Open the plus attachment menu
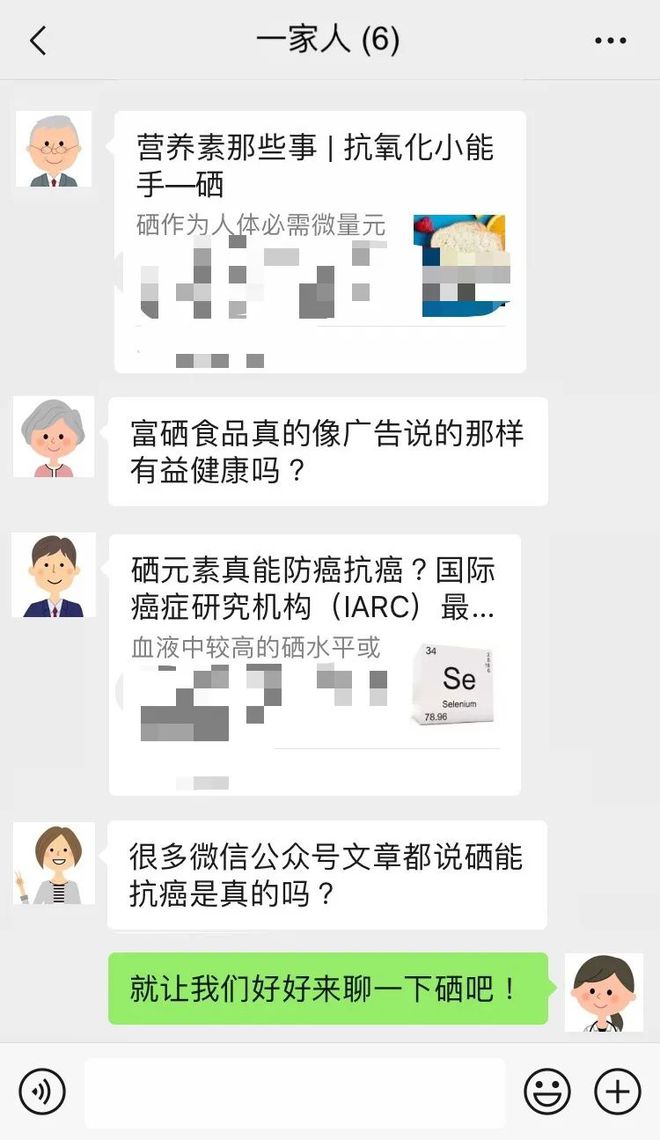The image size is (660, 1140). pos(617,1091)
